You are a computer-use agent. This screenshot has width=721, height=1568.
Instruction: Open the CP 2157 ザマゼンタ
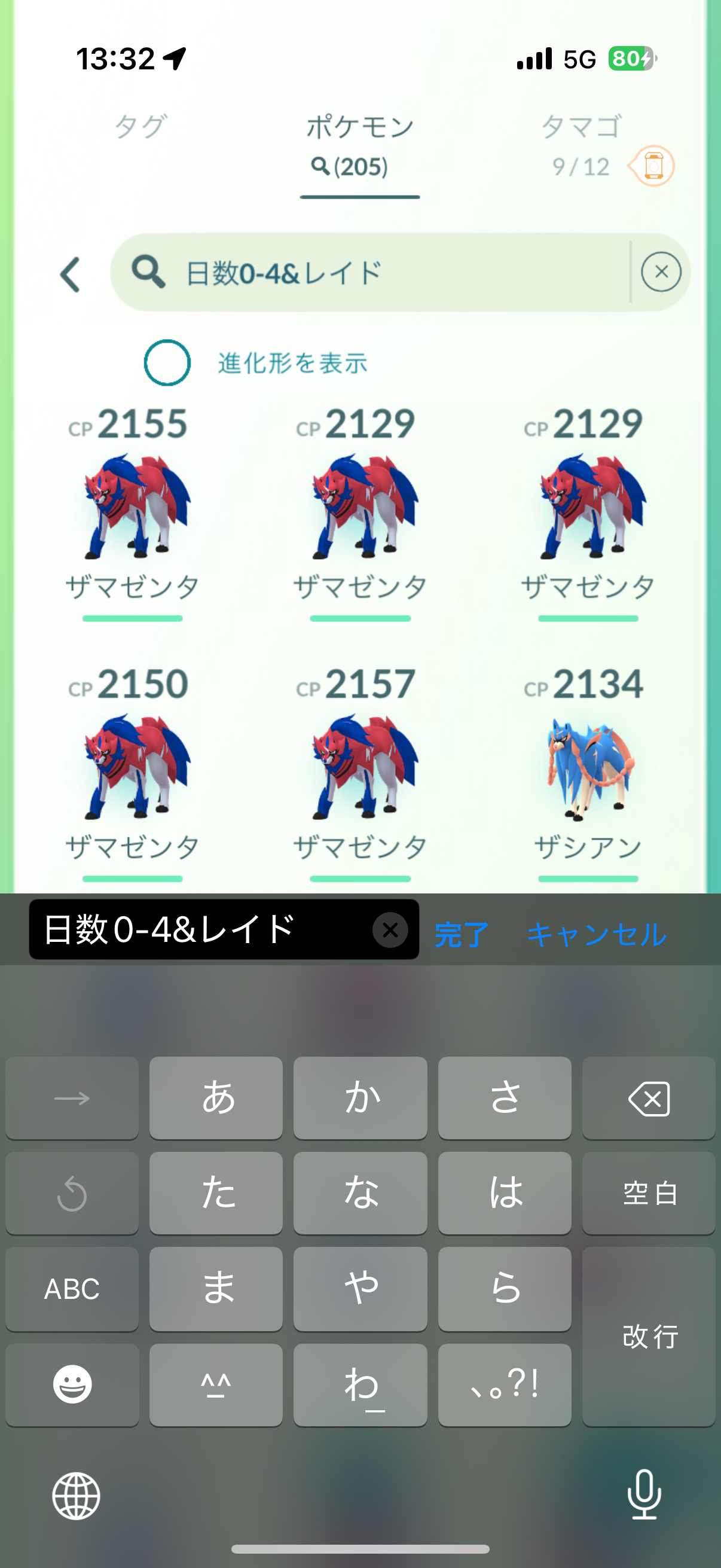coord(360,767)
